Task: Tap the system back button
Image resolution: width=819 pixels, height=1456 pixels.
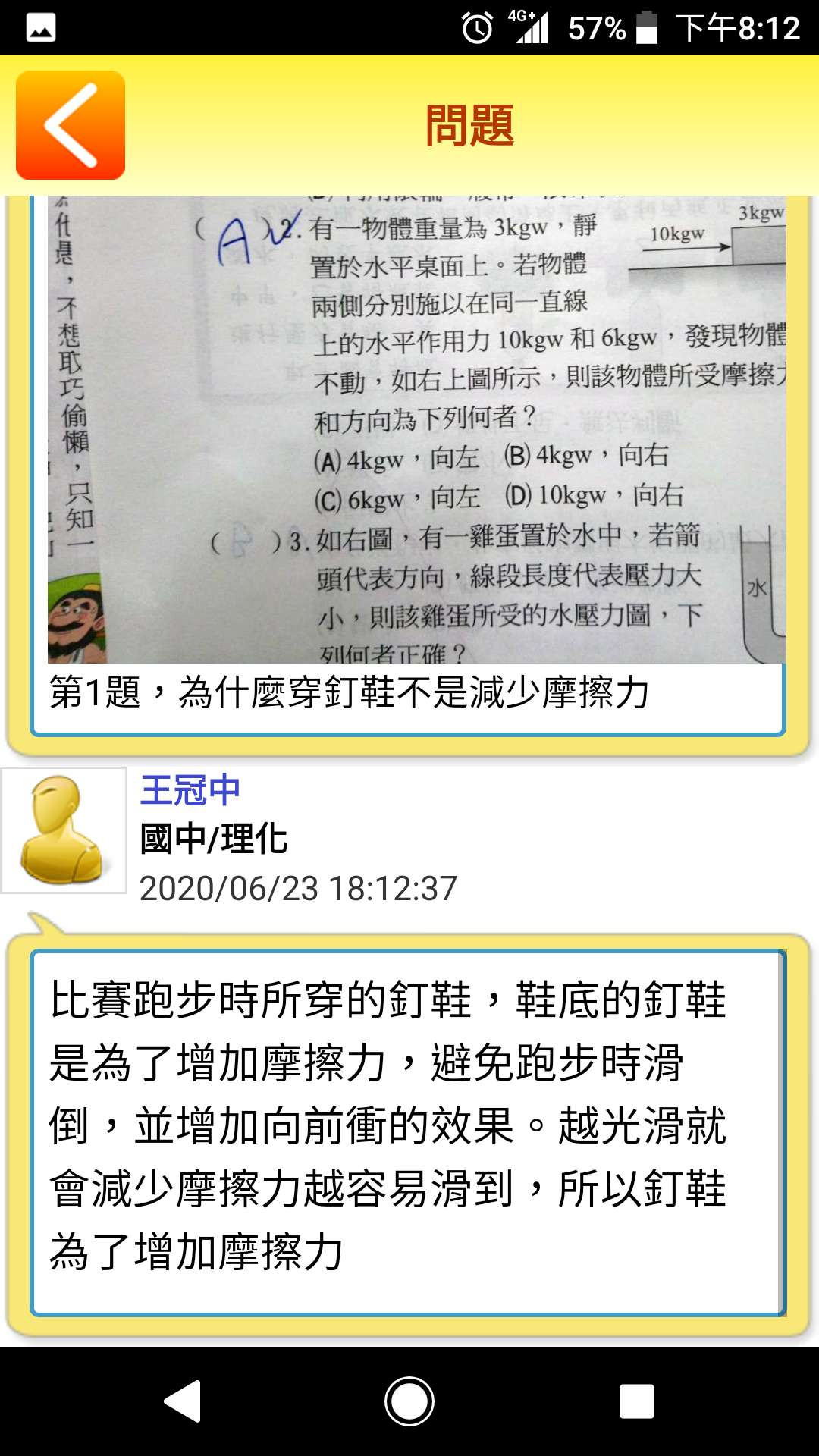Action: [x=183, y=1401]
